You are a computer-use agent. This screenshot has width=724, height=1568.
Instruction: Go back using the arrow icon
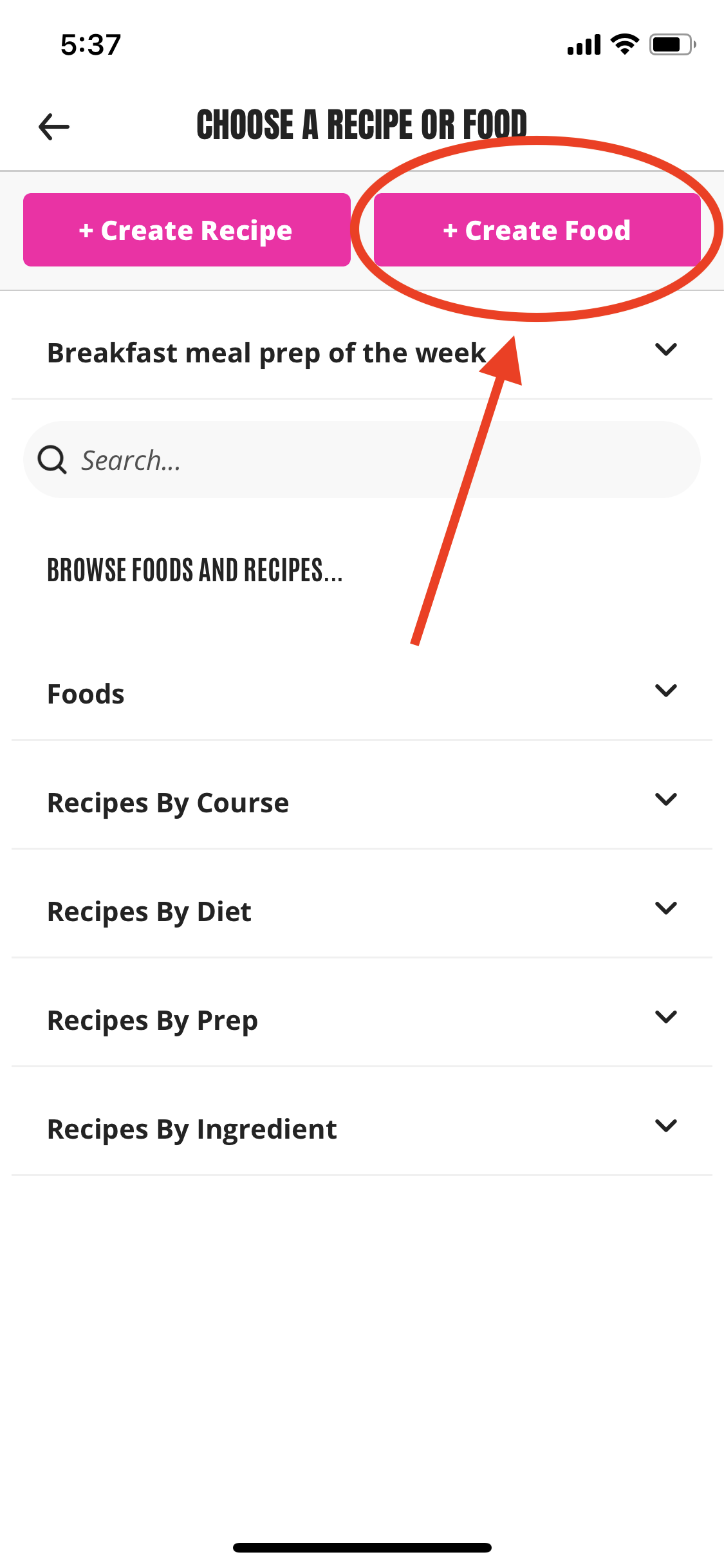[54, 126]
